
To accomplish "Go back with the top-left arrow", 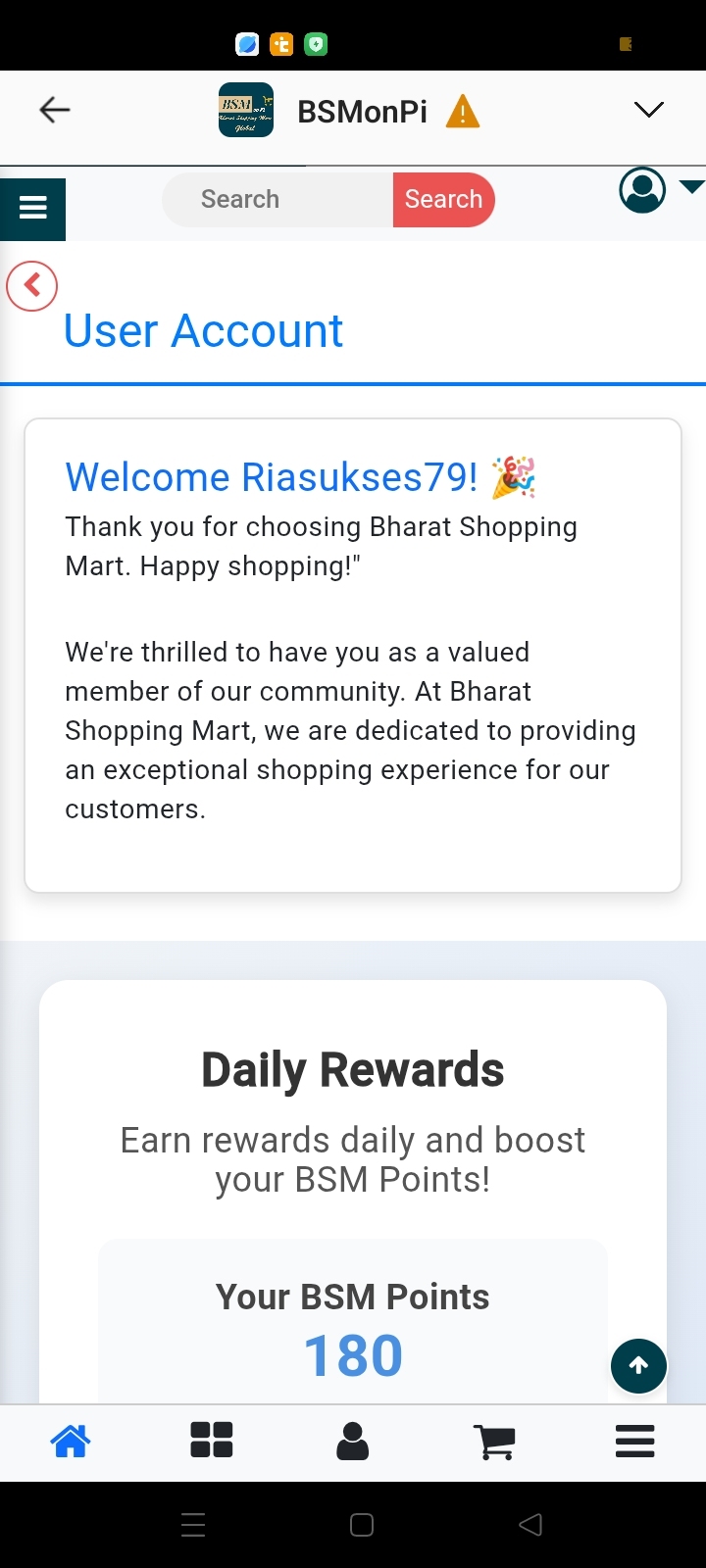I will [55, 110].
